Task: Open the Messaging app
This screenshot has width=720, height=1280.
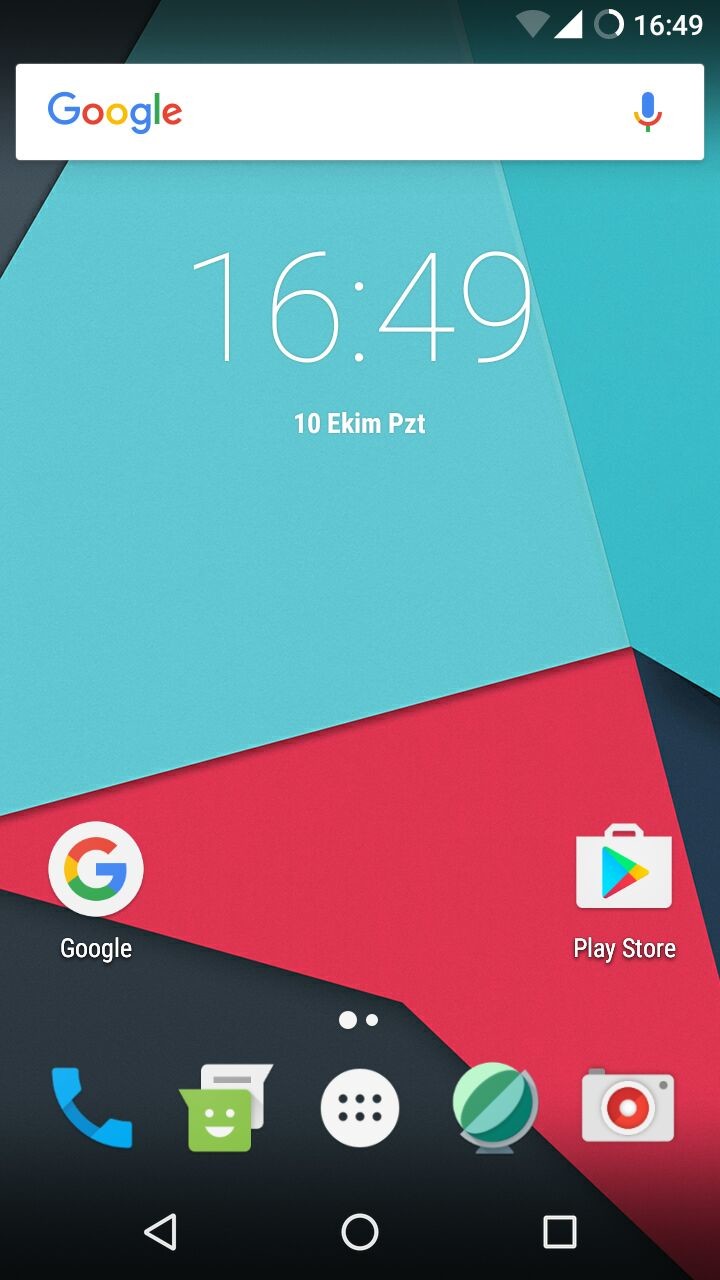Action: [x=225, y=1108]
